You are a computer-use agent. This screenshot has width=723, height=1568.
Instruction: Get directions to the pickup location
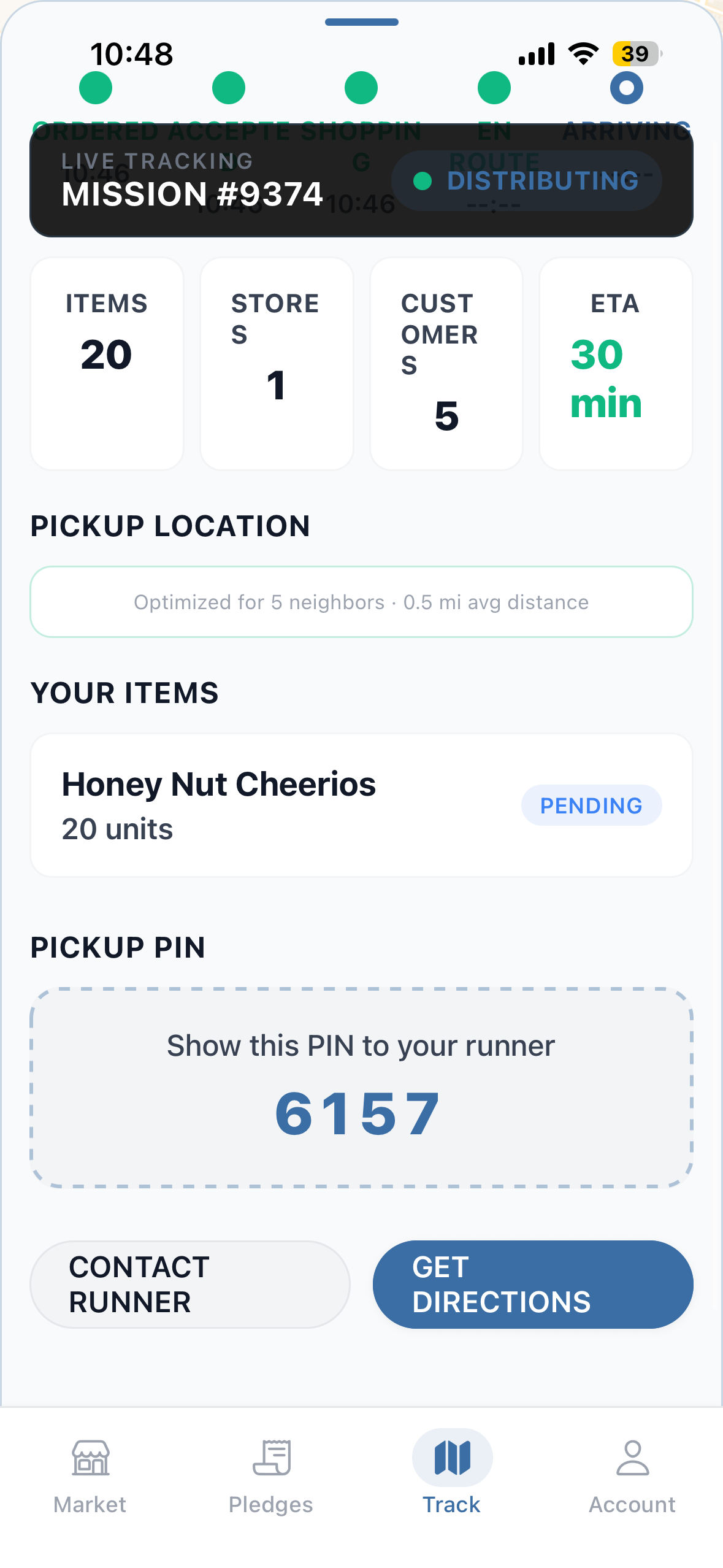[x=532, y=1284]
